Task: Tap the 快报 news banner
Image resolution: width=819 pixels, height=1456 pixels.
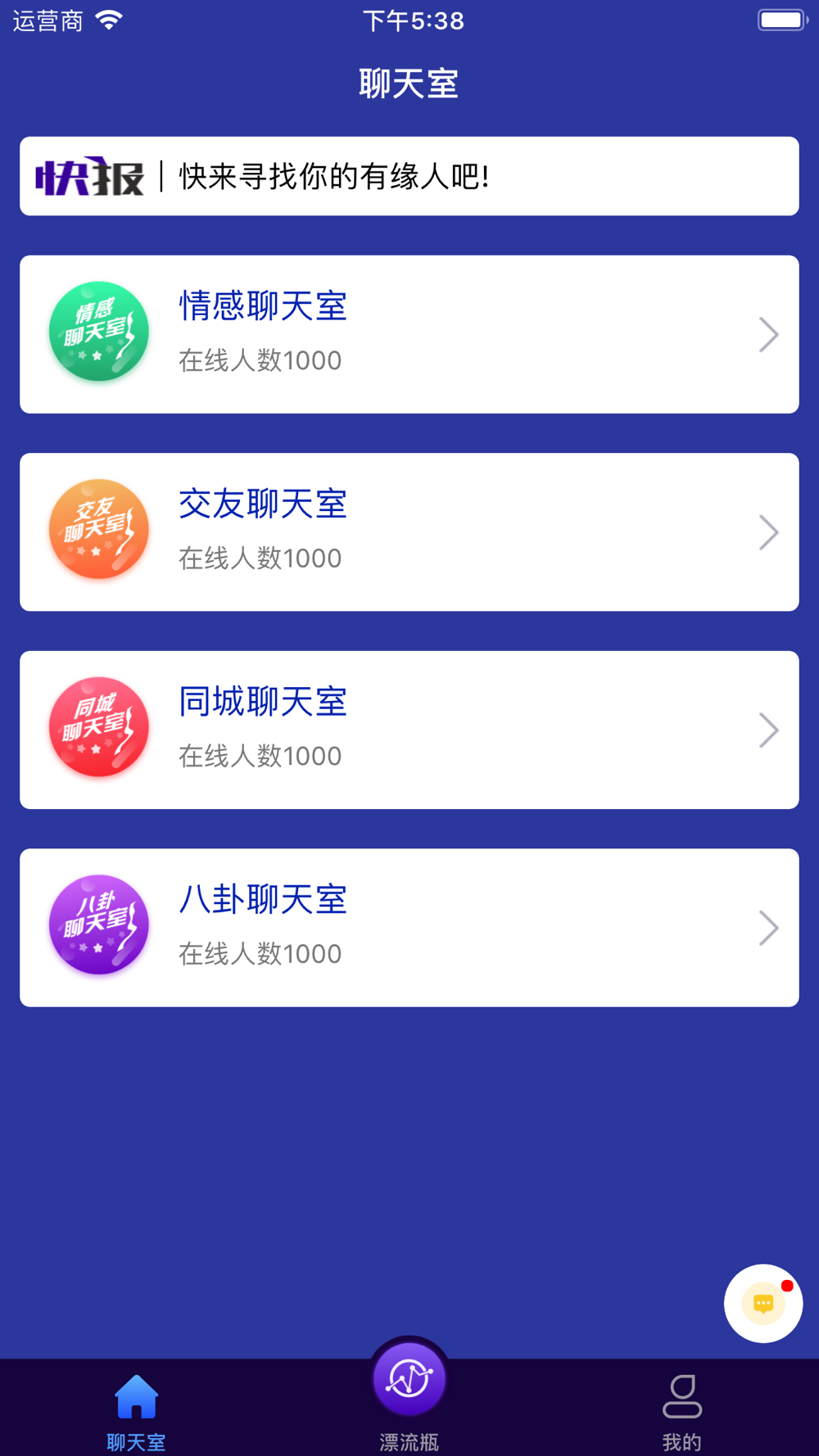Action: (x=409, y=176)
